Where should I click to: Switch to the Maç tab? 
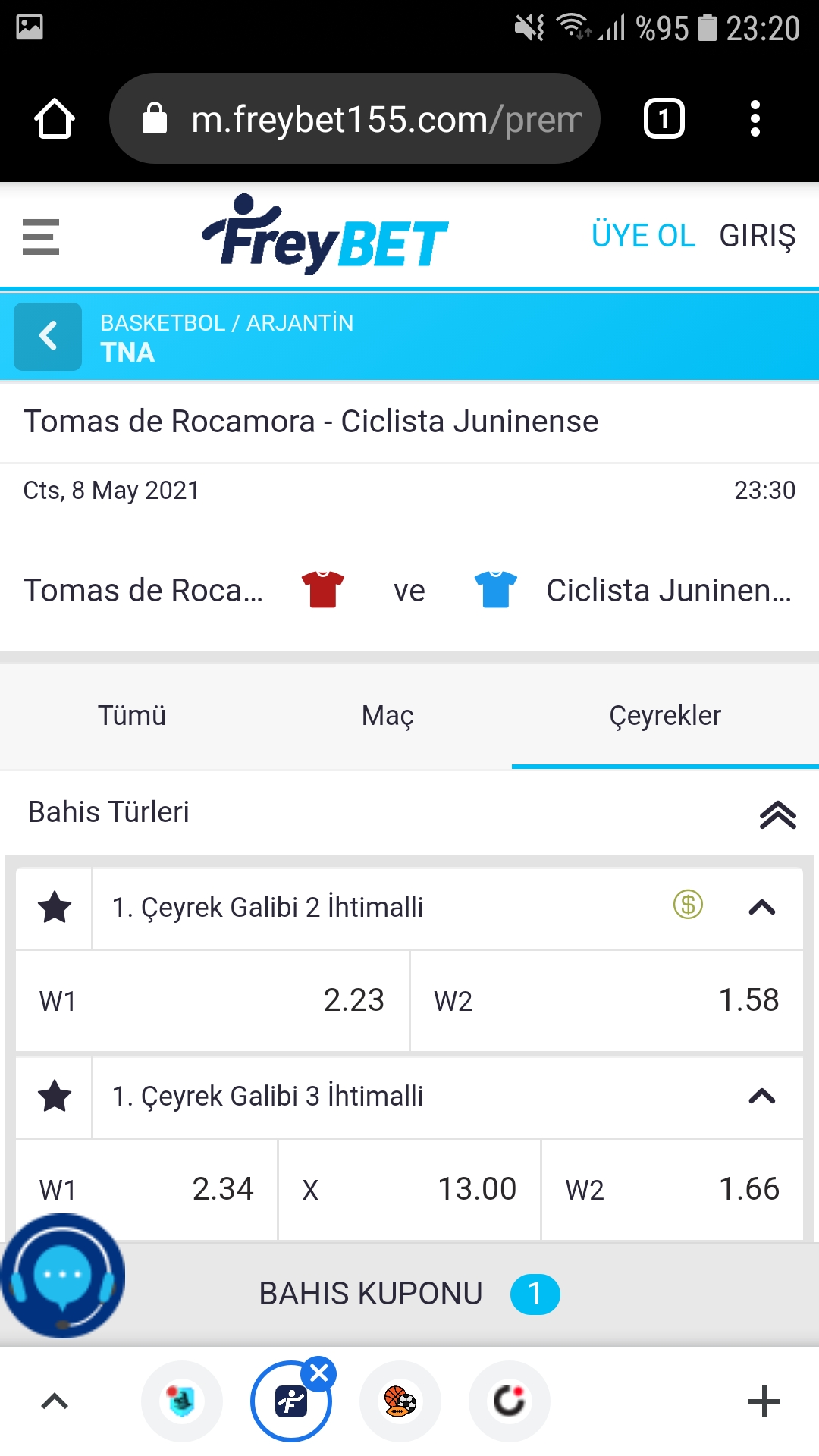(388, 716)
